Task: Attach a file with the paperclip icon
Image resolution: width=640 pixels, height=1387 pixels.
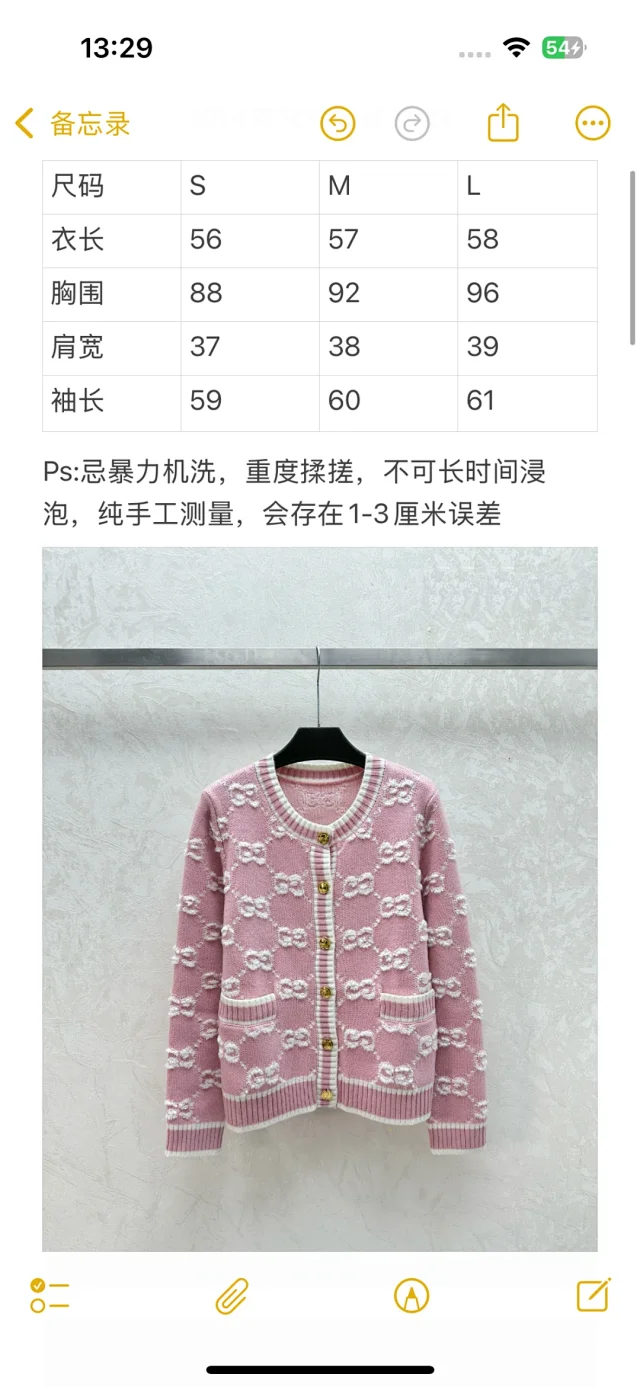Action: point(232,1296)
